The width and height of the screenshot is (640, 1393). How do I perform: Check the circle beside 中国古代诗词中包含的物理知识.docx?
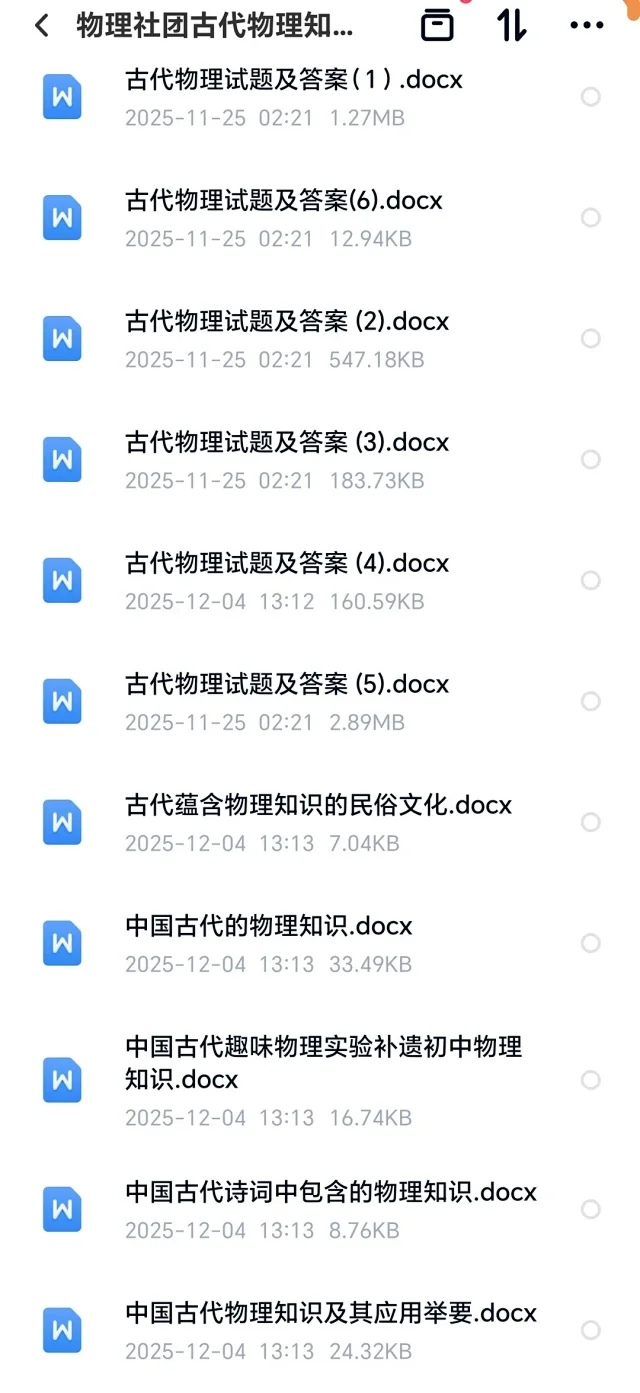coord(591,1210)
